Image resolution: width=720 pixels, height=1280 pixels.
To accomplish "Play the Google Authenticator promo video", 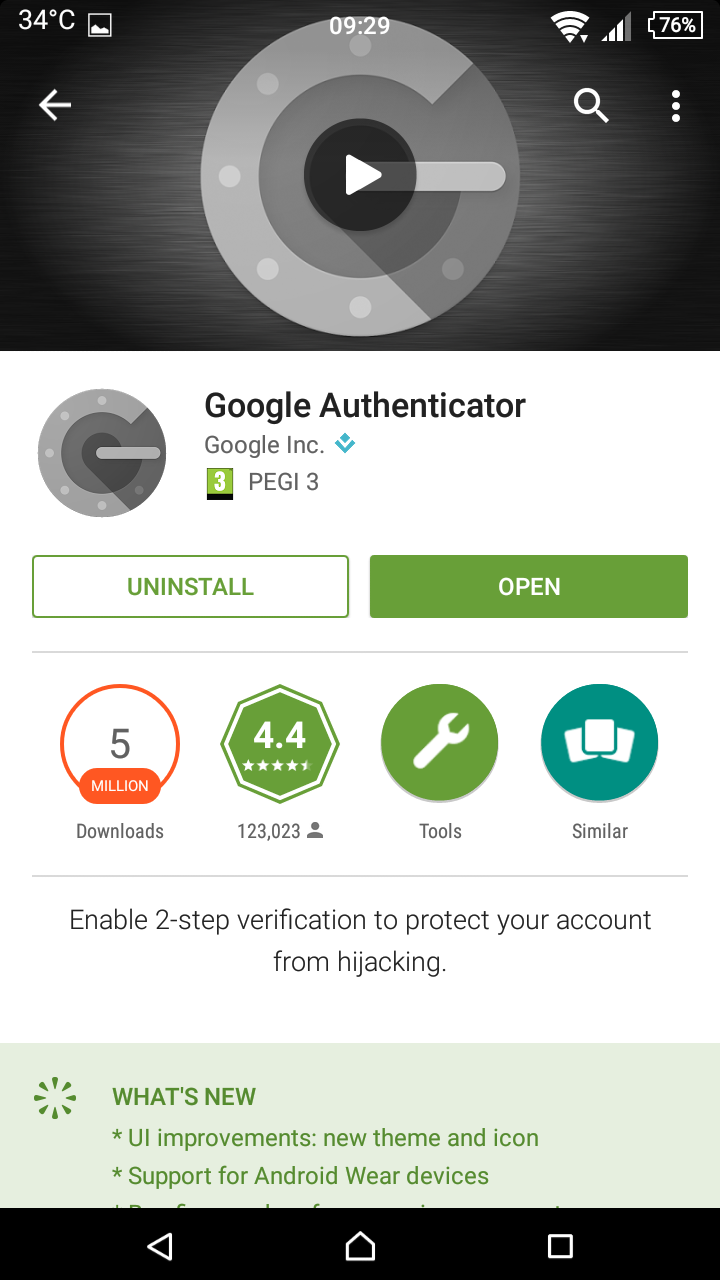I will (361, 176).
